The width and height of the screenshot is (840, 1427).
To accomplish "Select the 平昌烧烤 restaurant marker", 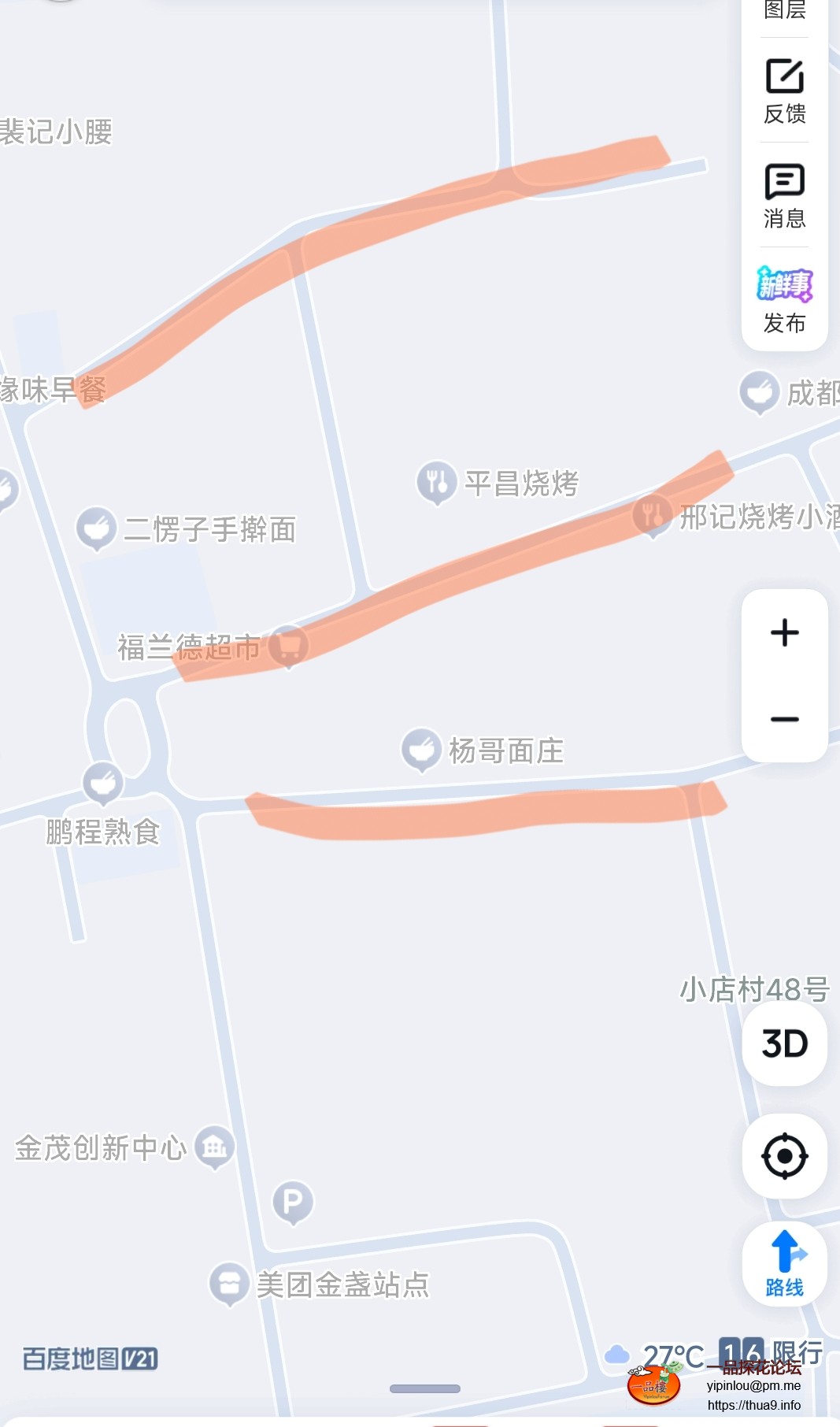I will coord(437,479).
